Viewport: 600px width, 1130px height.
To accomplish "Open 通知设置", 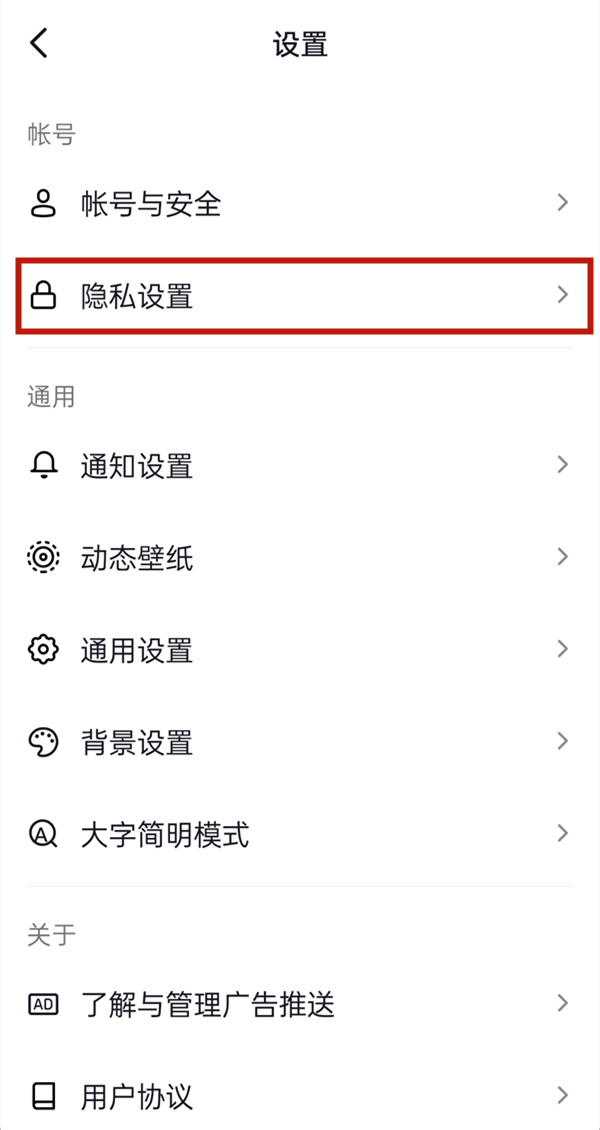I will click(300, 466).
